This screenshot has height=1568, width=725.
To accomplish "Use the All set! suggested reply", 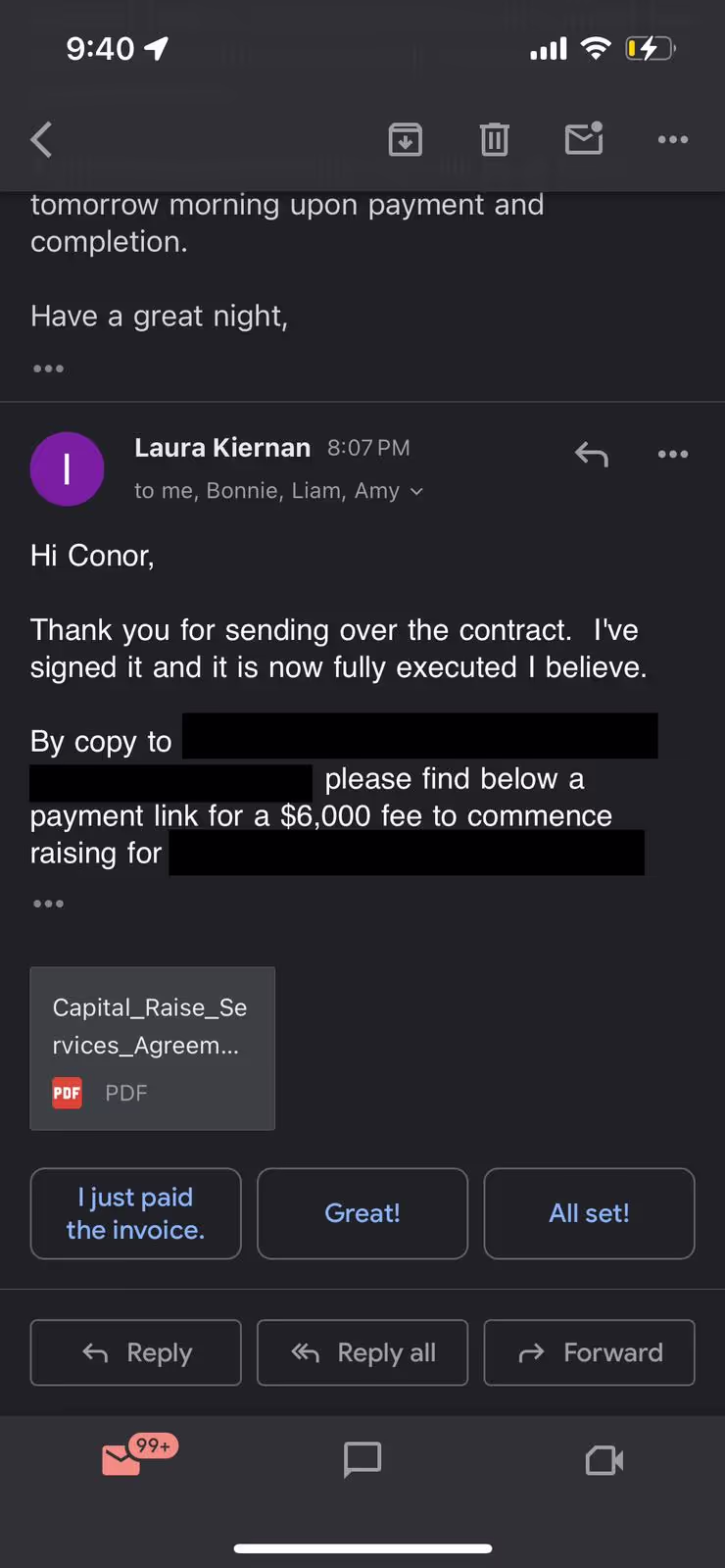I will (x=589, y=1213).
